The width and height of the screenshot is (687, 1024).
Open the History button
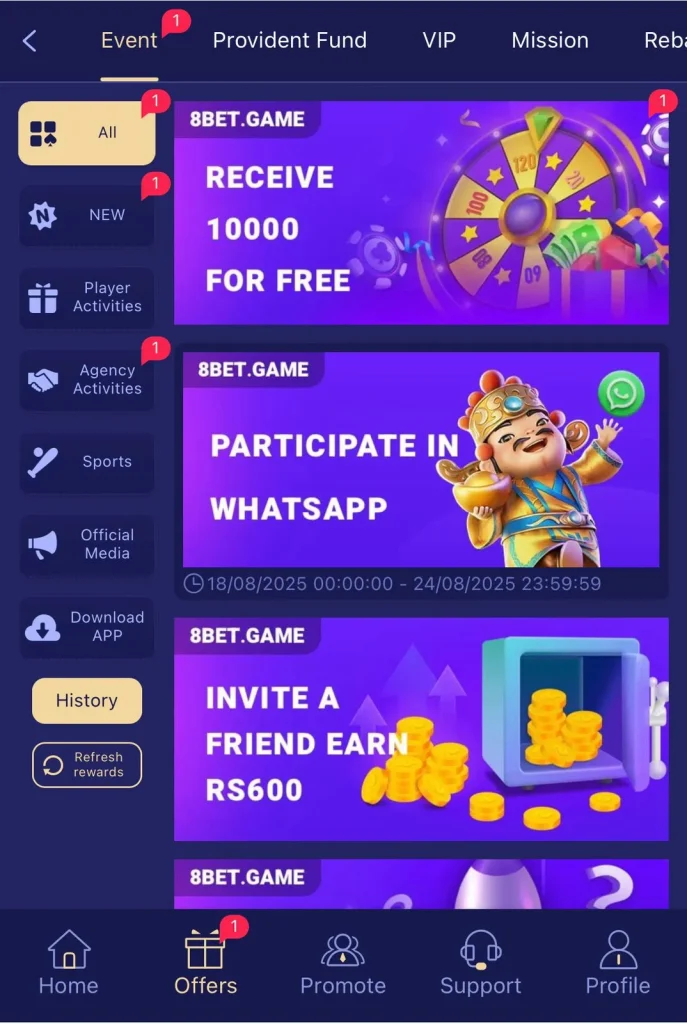(x=87, y=701)
